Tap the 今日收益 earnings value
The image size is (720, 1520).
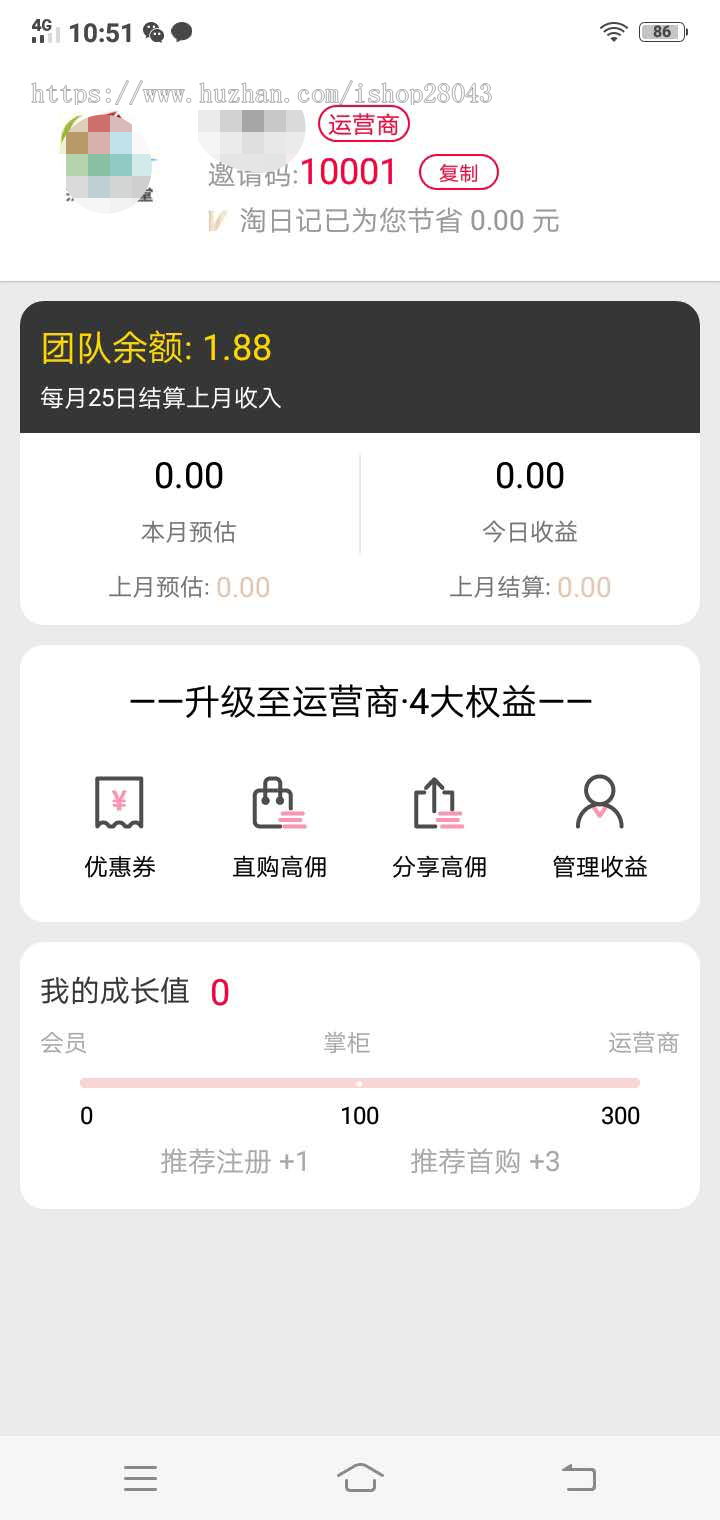pos(531,475)
